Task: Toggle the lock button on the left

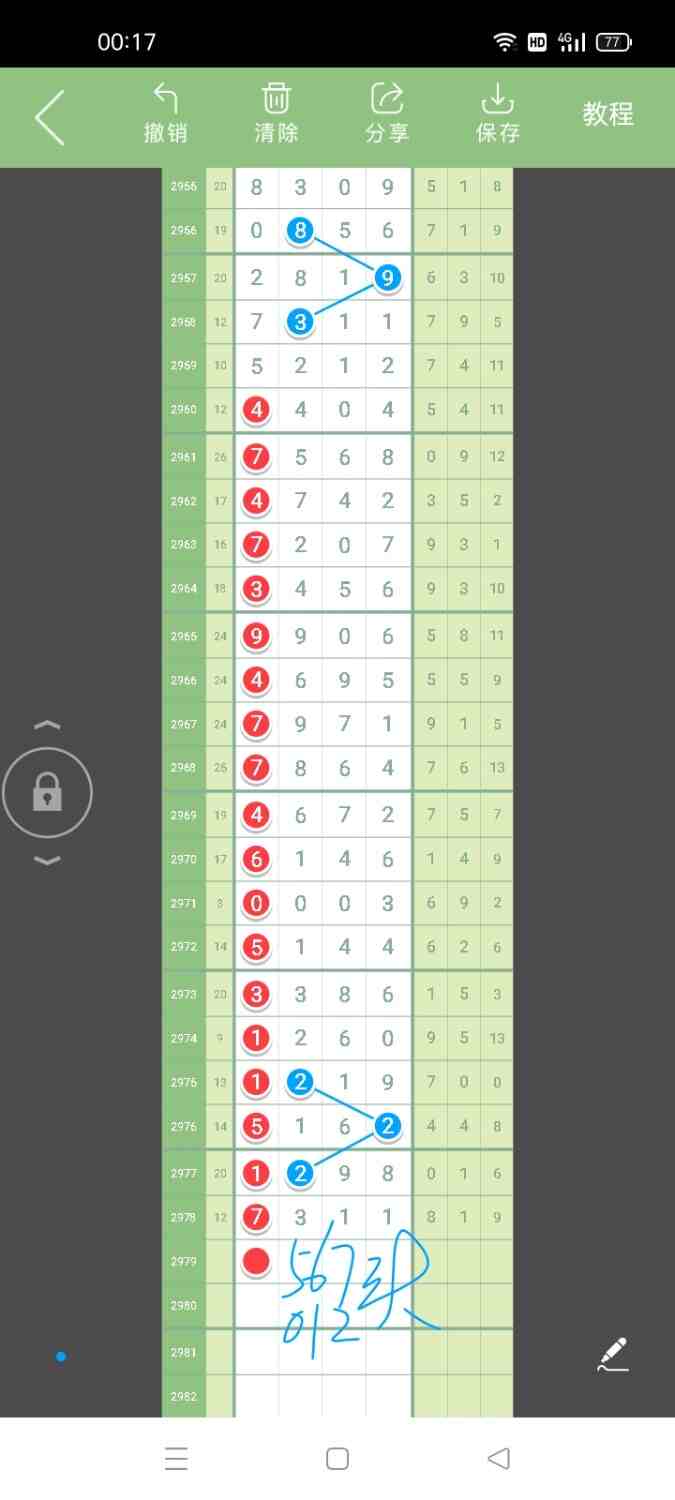Action: coord(47,793)
